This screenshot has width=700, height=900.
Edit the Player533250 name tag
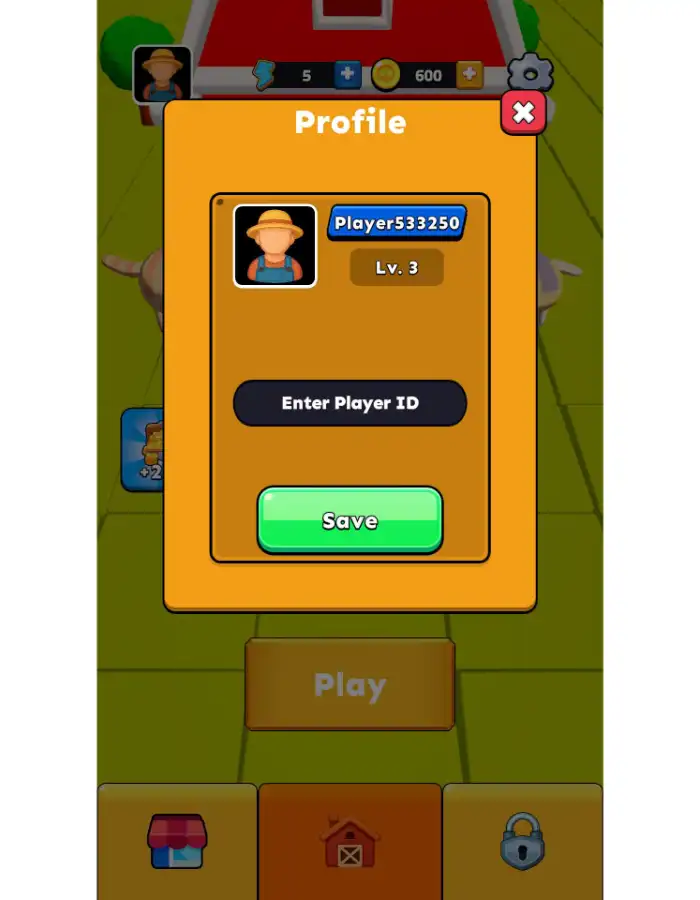coord(397,223)
